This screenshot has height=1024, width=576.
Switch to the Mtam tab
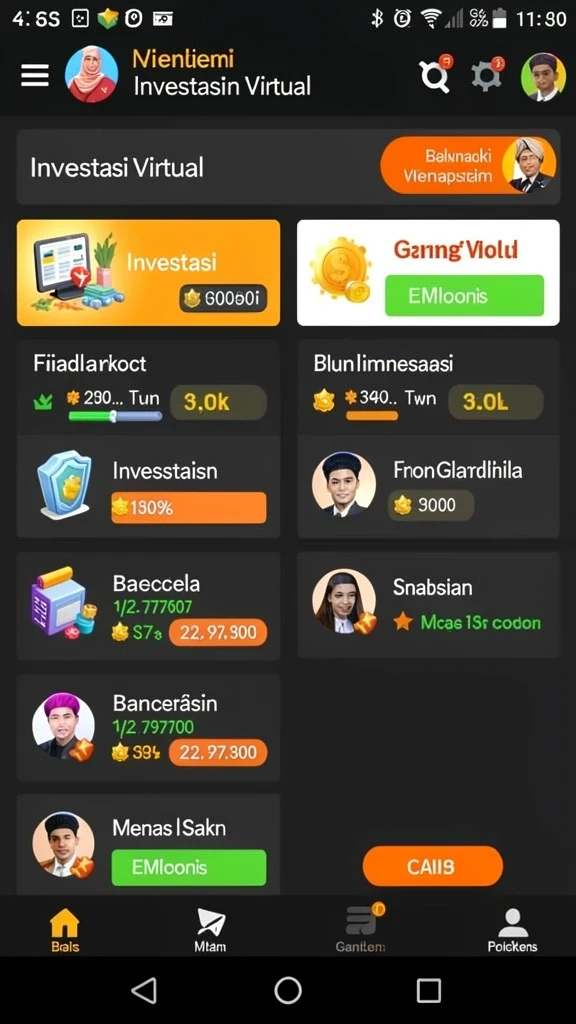210,929
